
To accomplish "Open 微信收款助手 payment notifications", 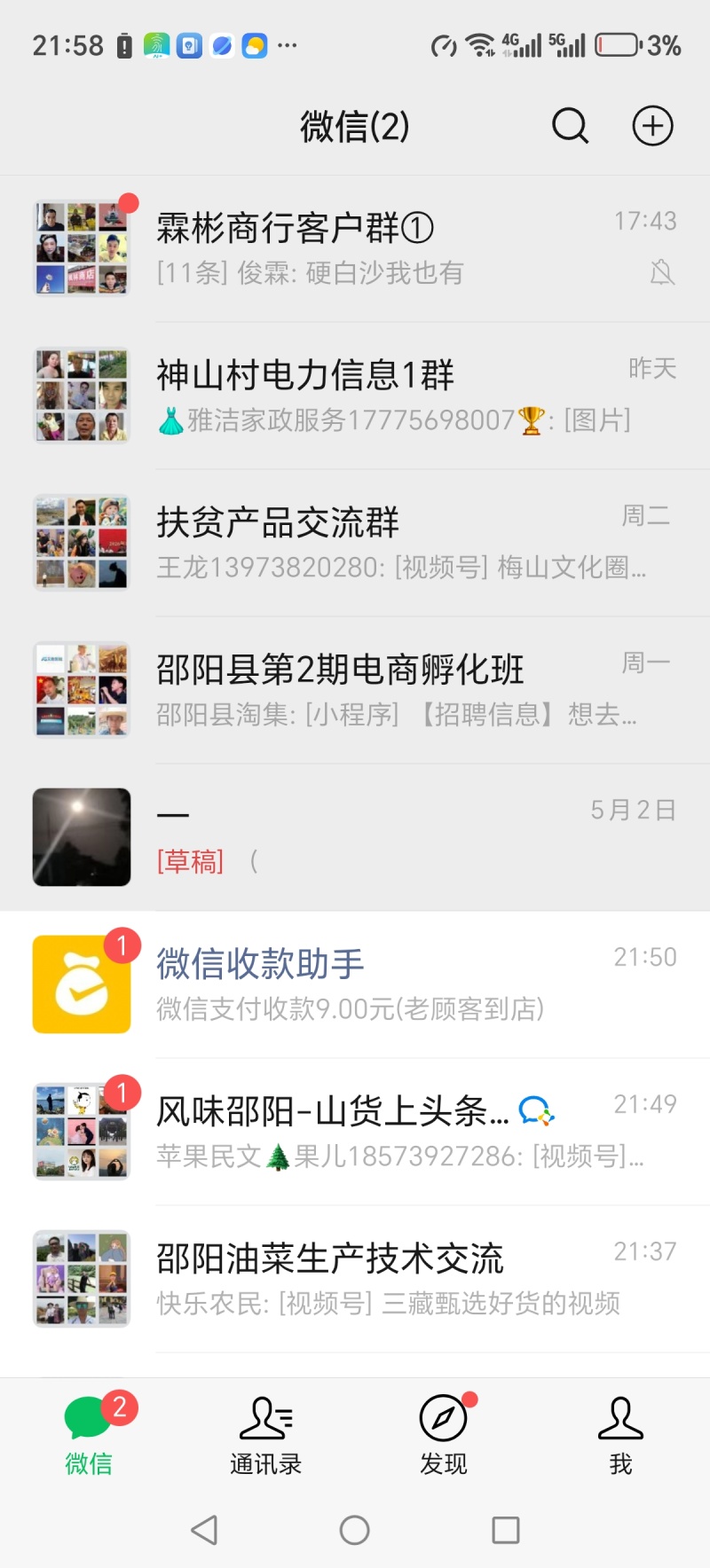I will (x=355, y=984).
